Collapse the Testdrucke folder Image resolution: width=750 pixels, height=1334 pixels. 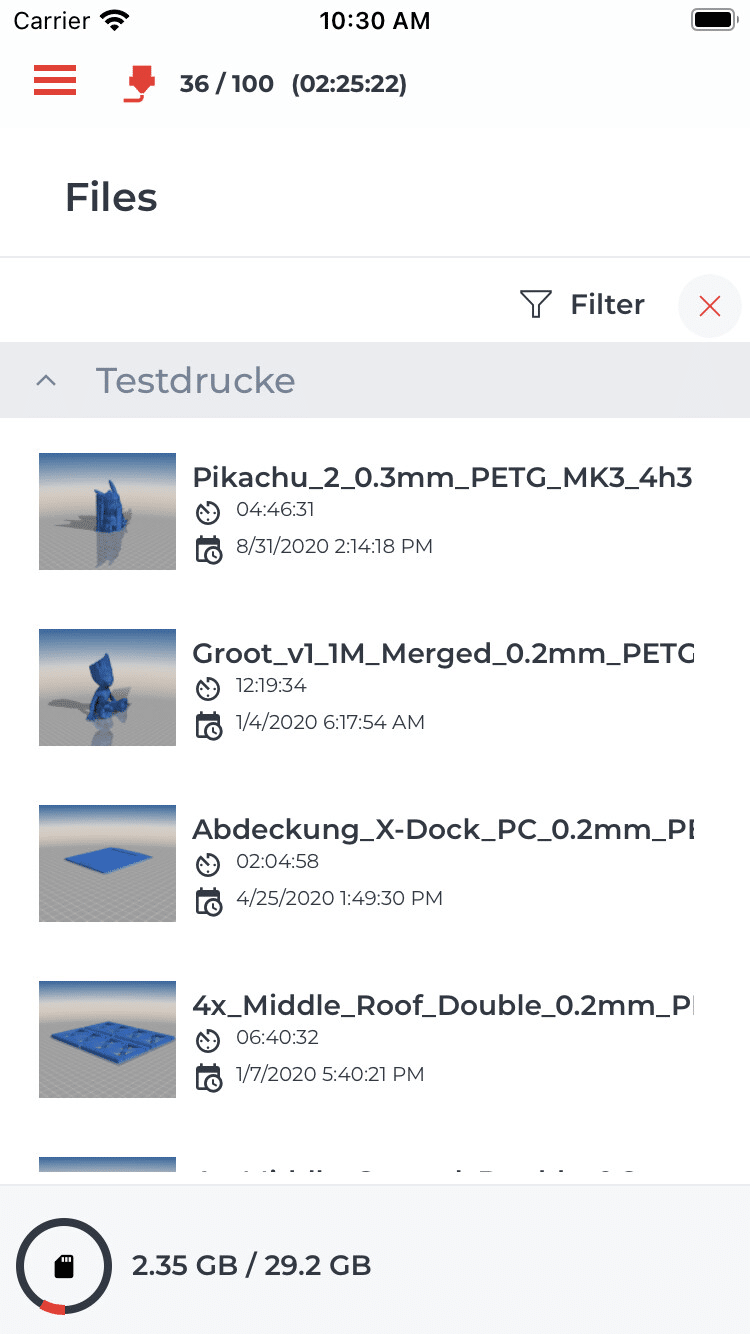(x=375, y=380)
